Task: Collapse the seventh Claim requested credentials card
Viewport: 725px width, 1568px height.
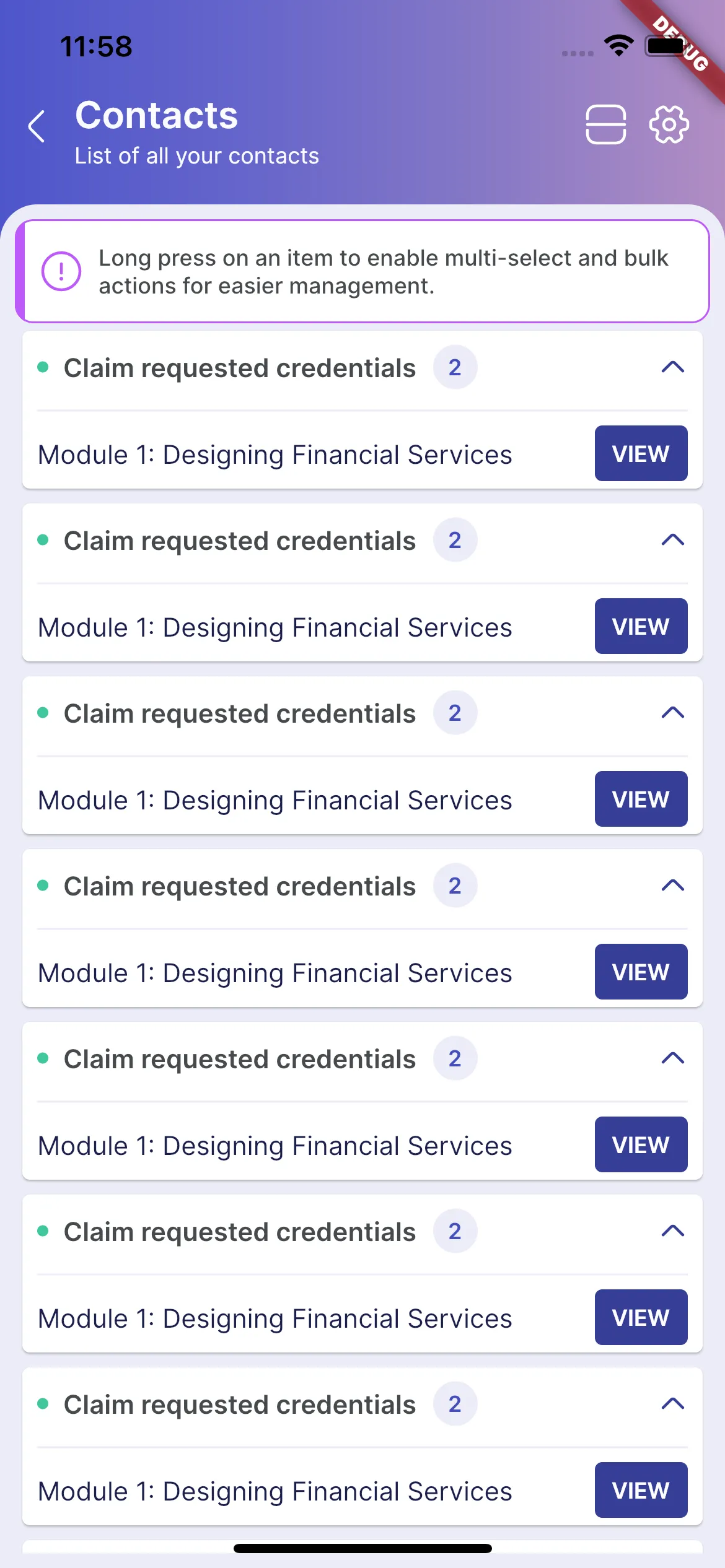Action: (x=672, y=1404)
